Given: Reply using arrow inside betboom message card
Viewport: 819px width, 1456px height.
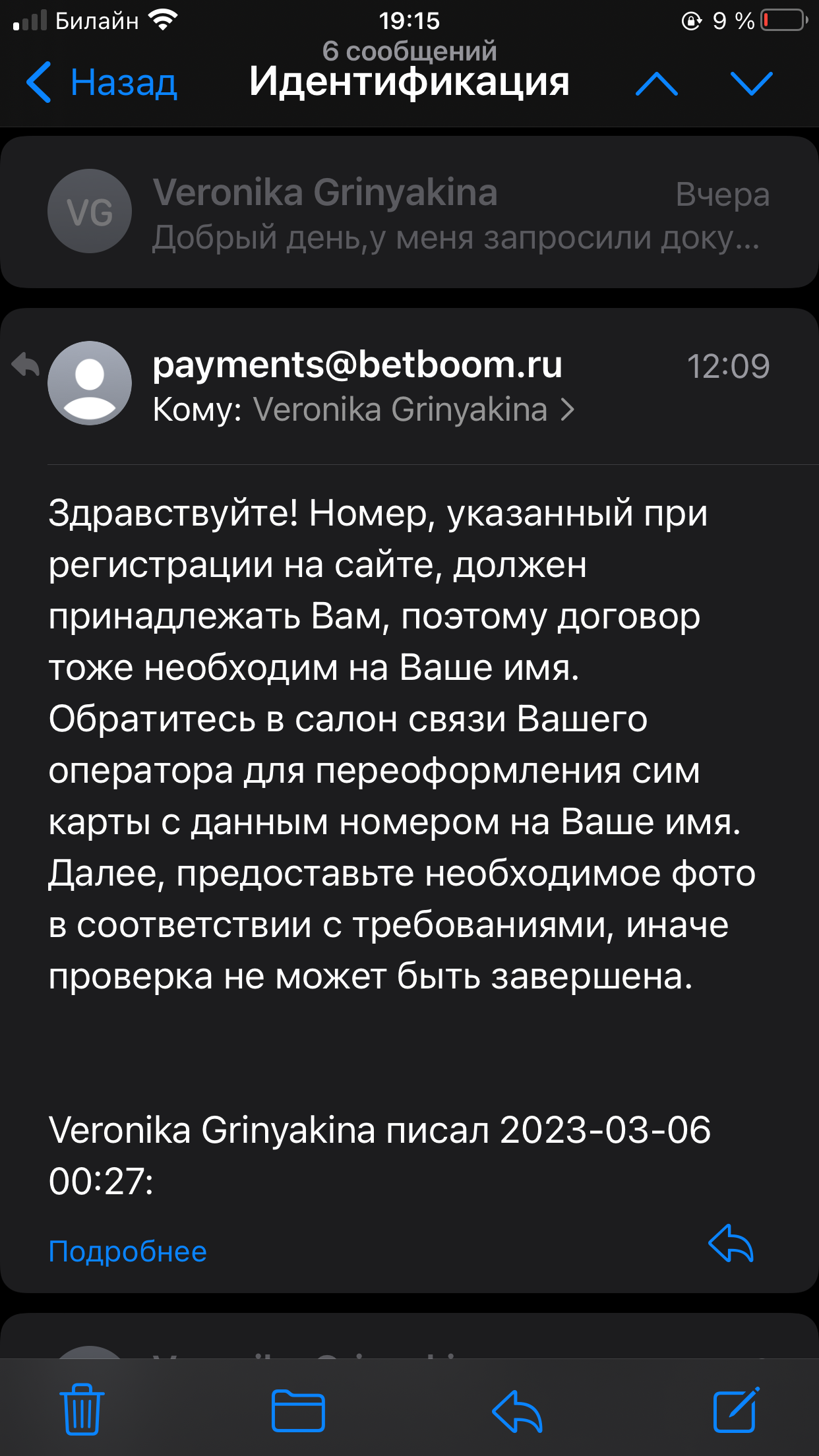Looking at the screenshot, I should pyautogui.click(x=731, y=1243).
